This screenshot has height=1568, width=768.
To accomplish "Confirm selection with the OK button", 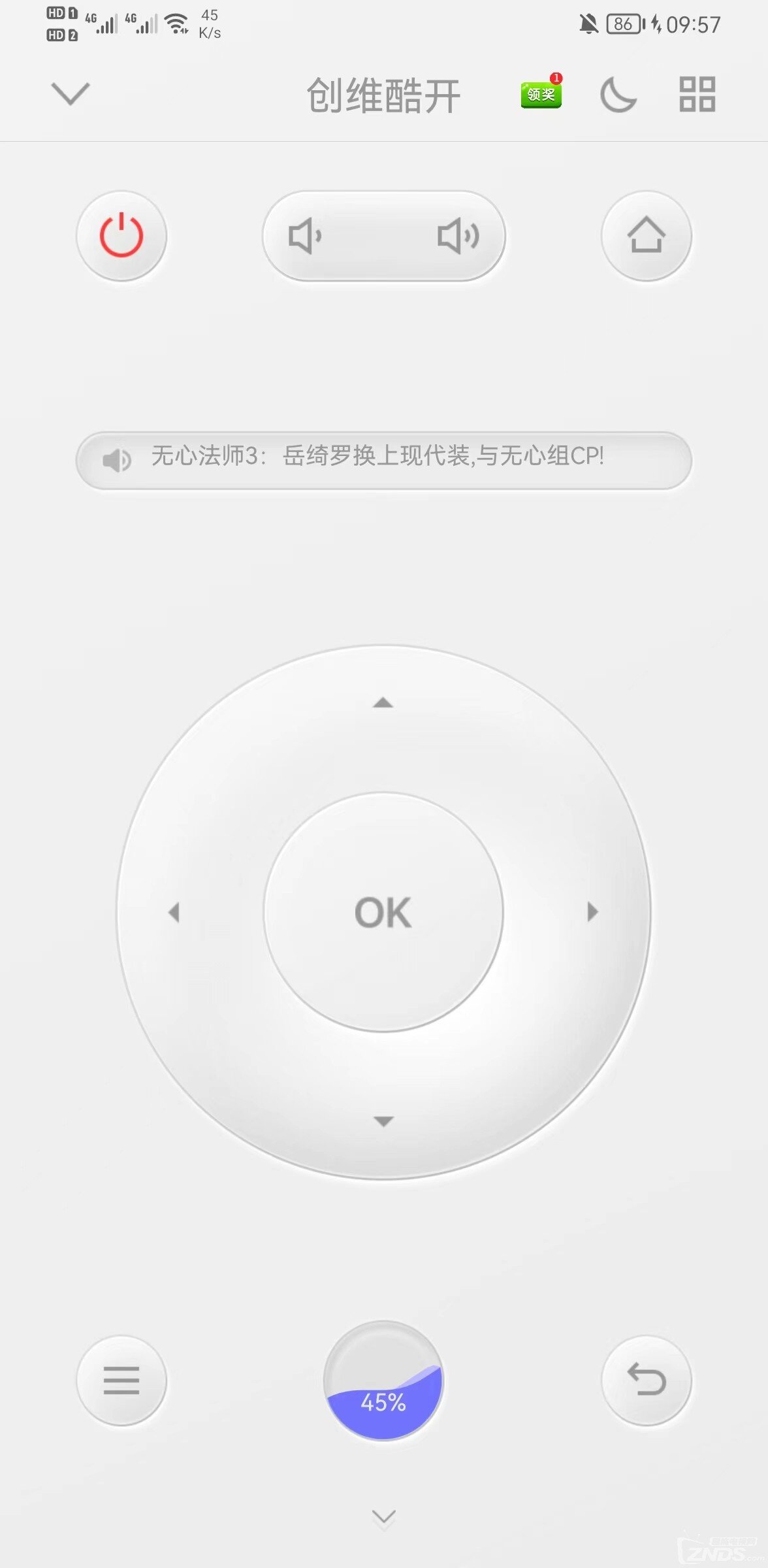I will click(x=383, y=912).
